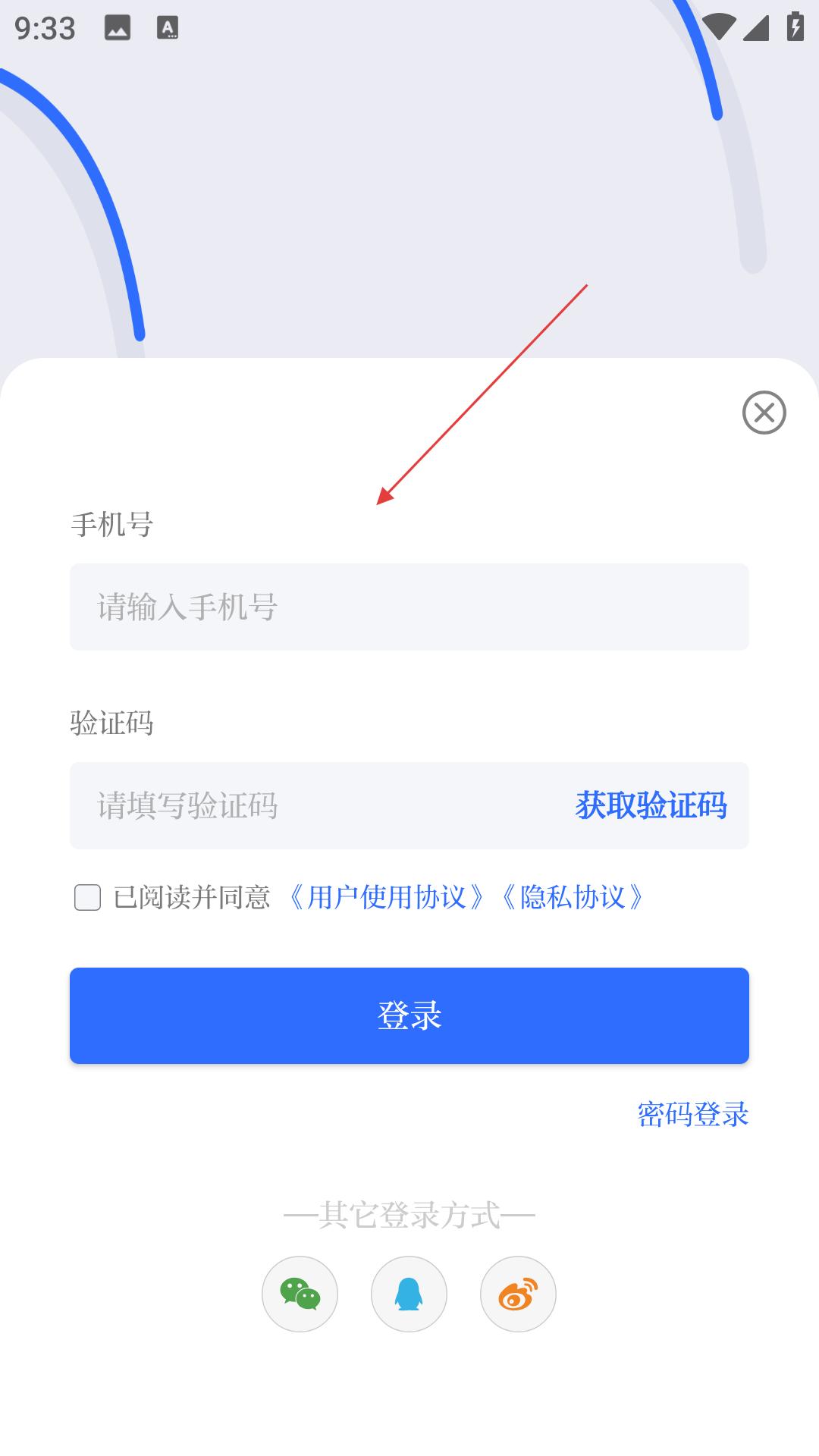819x1456 pixels.
Task: Check the 已阅读并同意 agreement checkbox
Action: 88,897
